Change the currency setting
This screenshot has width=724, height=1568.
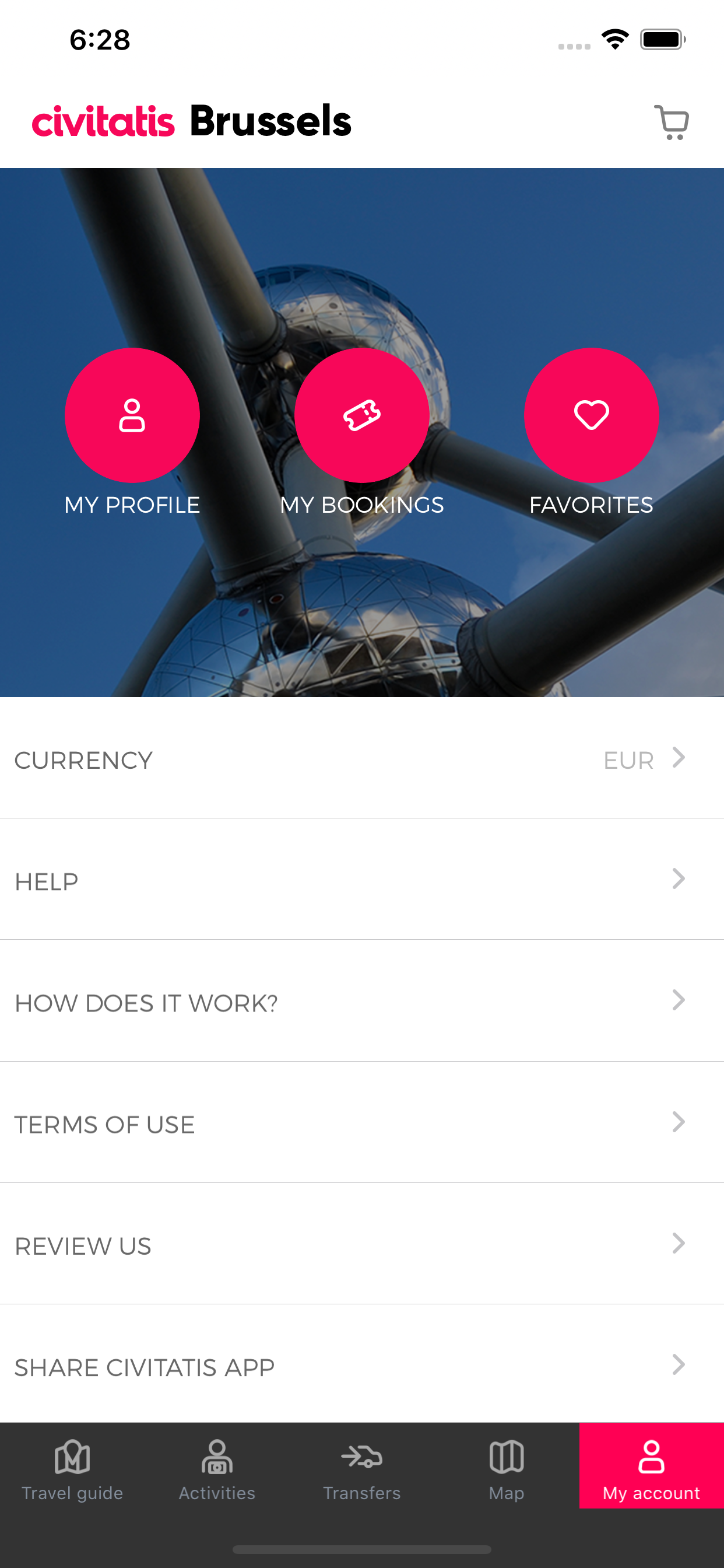[362, 759]
